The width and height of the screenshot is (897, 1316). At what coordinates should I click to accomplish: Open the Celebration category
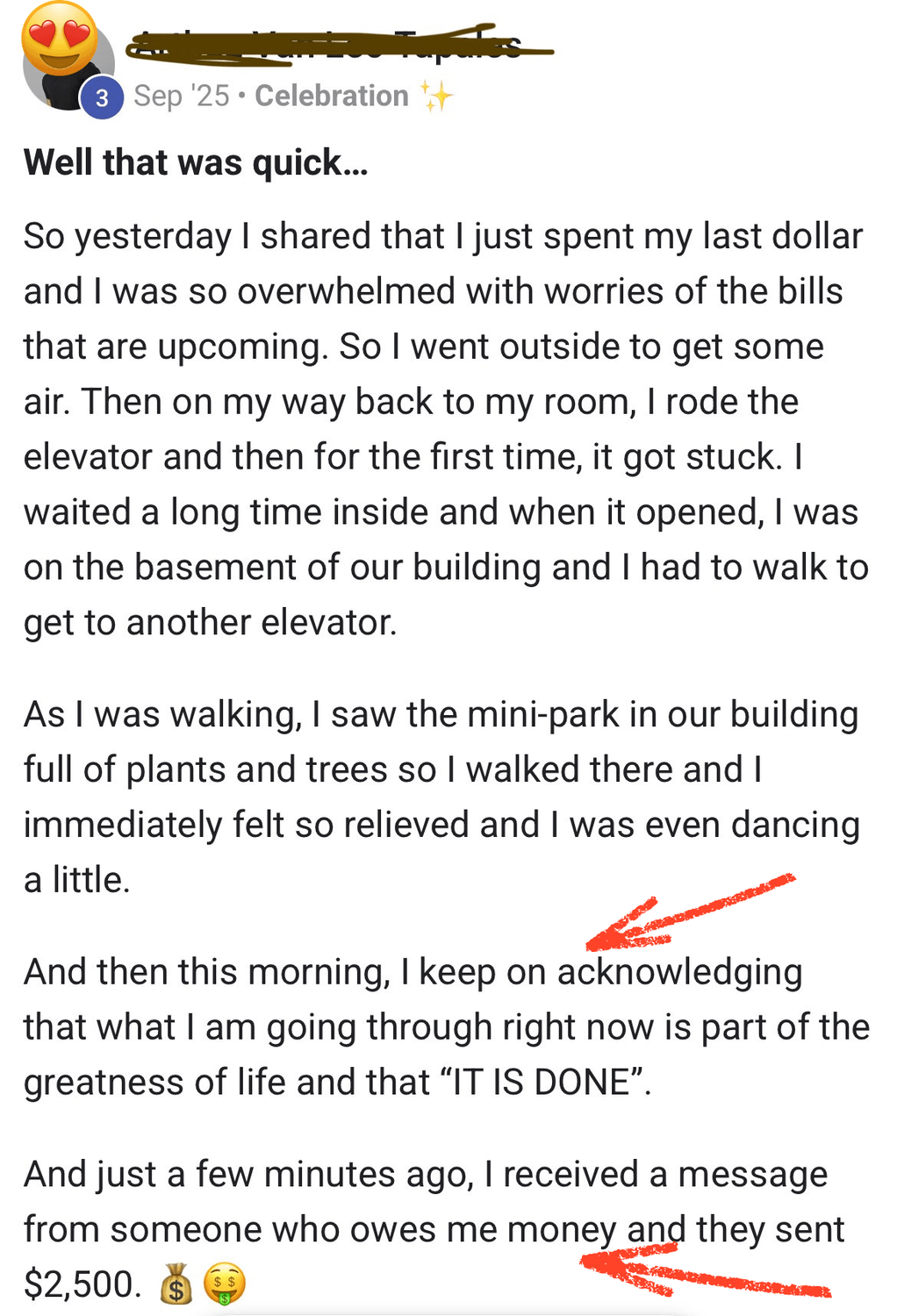[x=332, y=96]
